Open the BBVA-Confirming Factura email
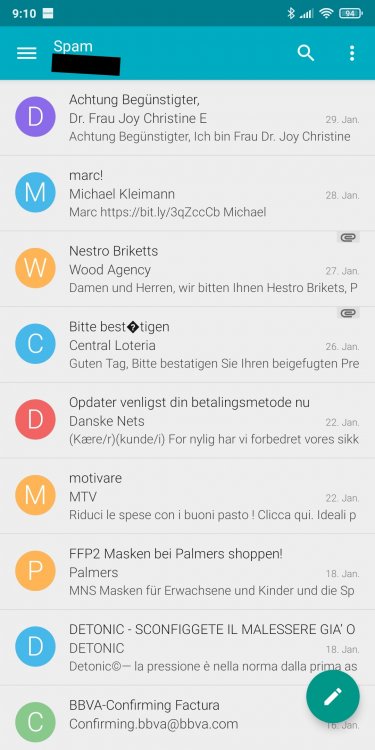The height and width of the screenshot is (750, 375). [188, 717]
